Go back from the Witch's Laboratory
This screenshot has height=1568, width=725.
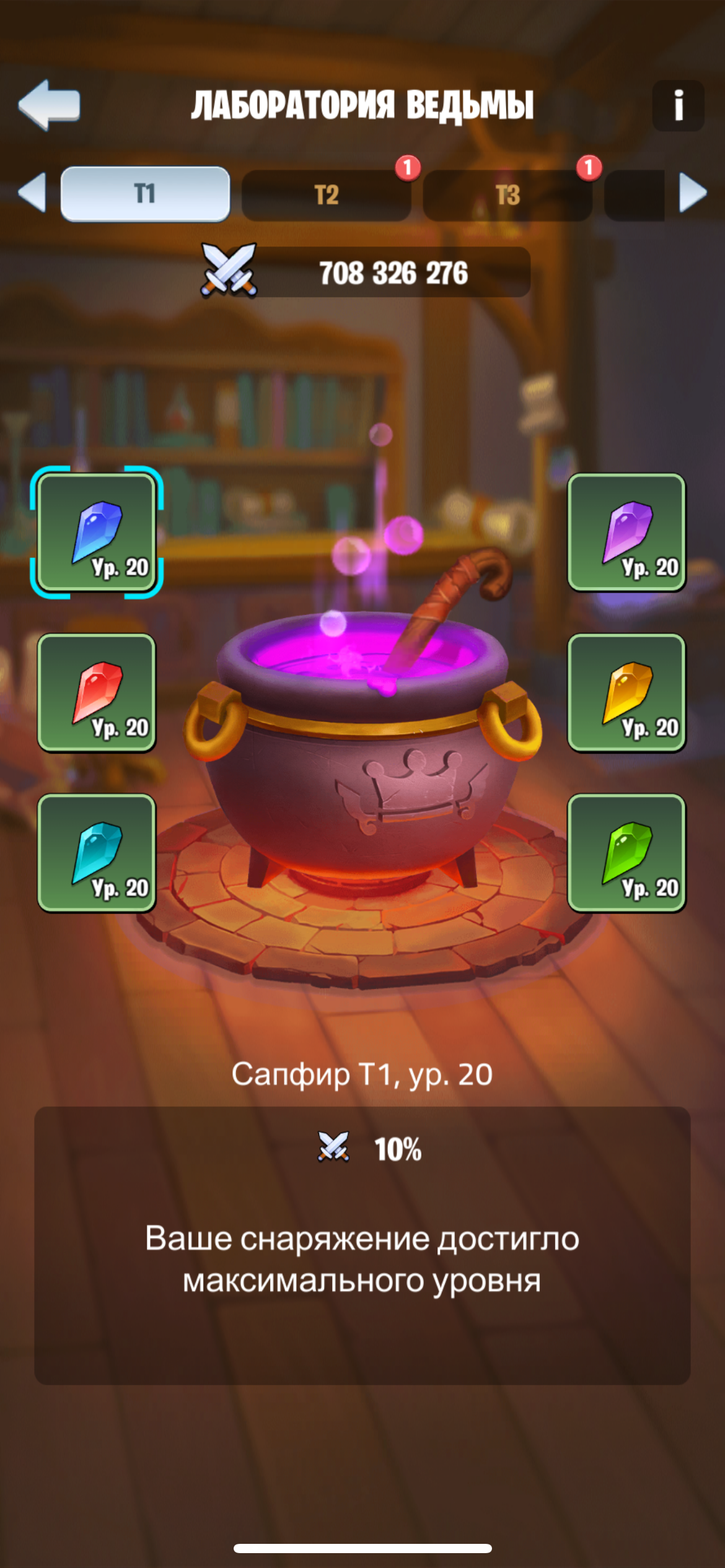click(50, 105)
